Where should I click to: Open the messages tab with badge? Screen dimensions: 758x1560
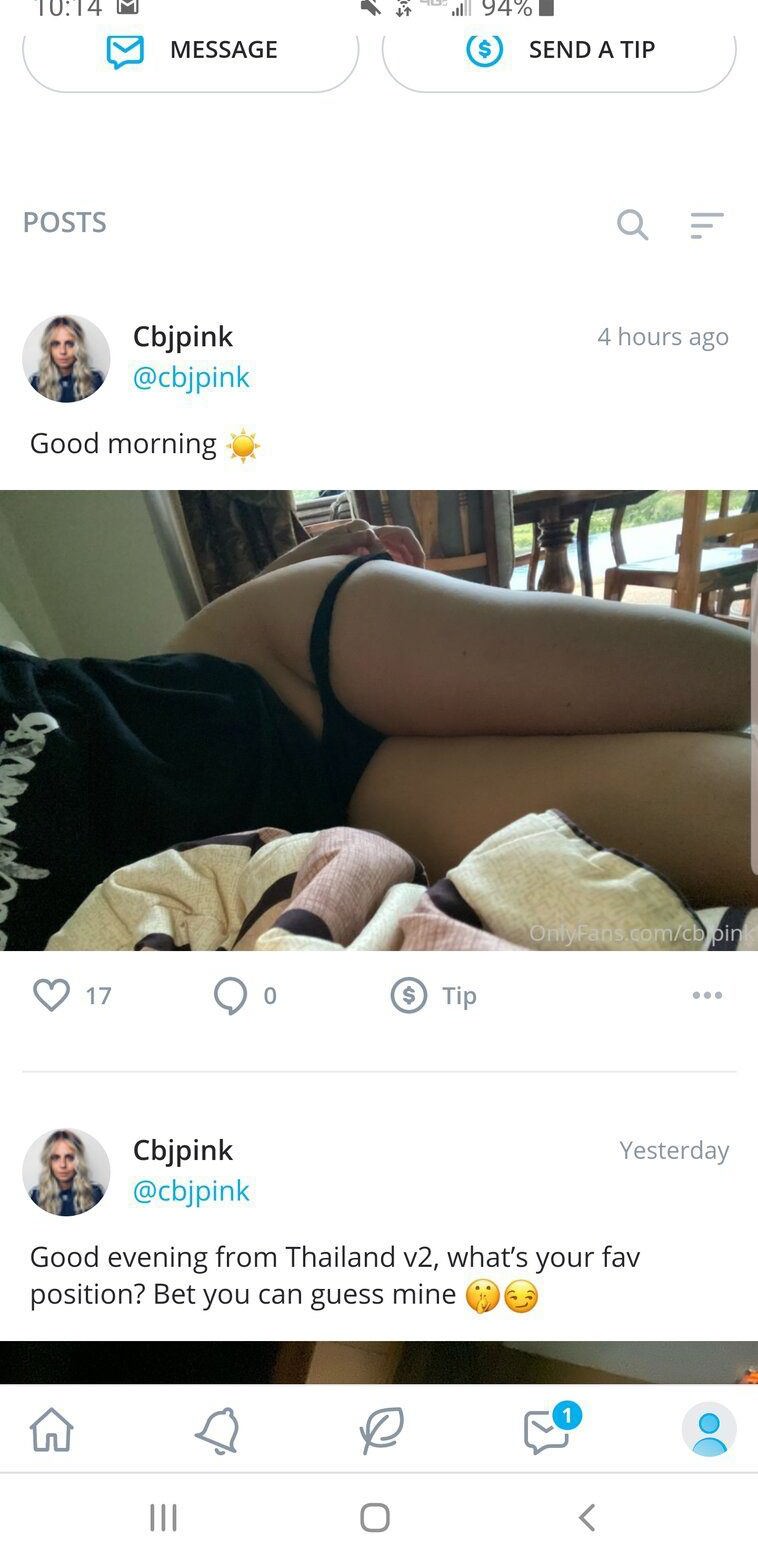tap(547, 1430)
